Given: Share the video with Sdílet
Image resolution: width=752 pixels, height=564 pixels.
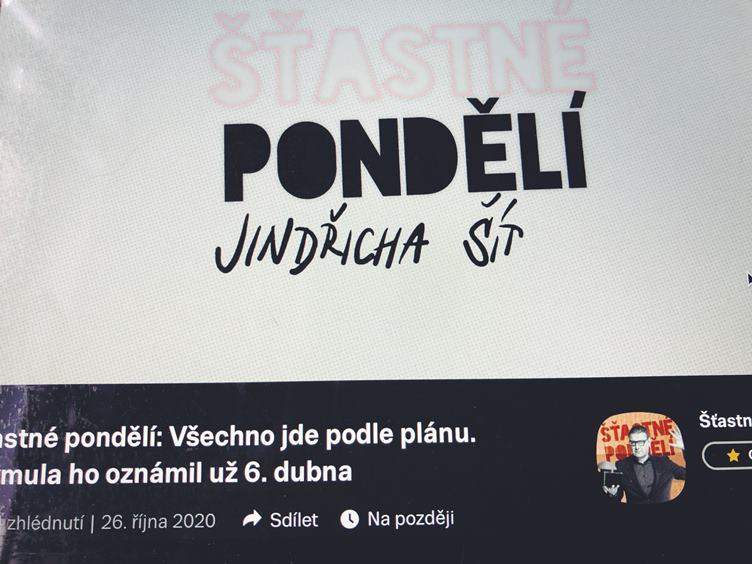Looking at the screenshot, I should 280,519.
